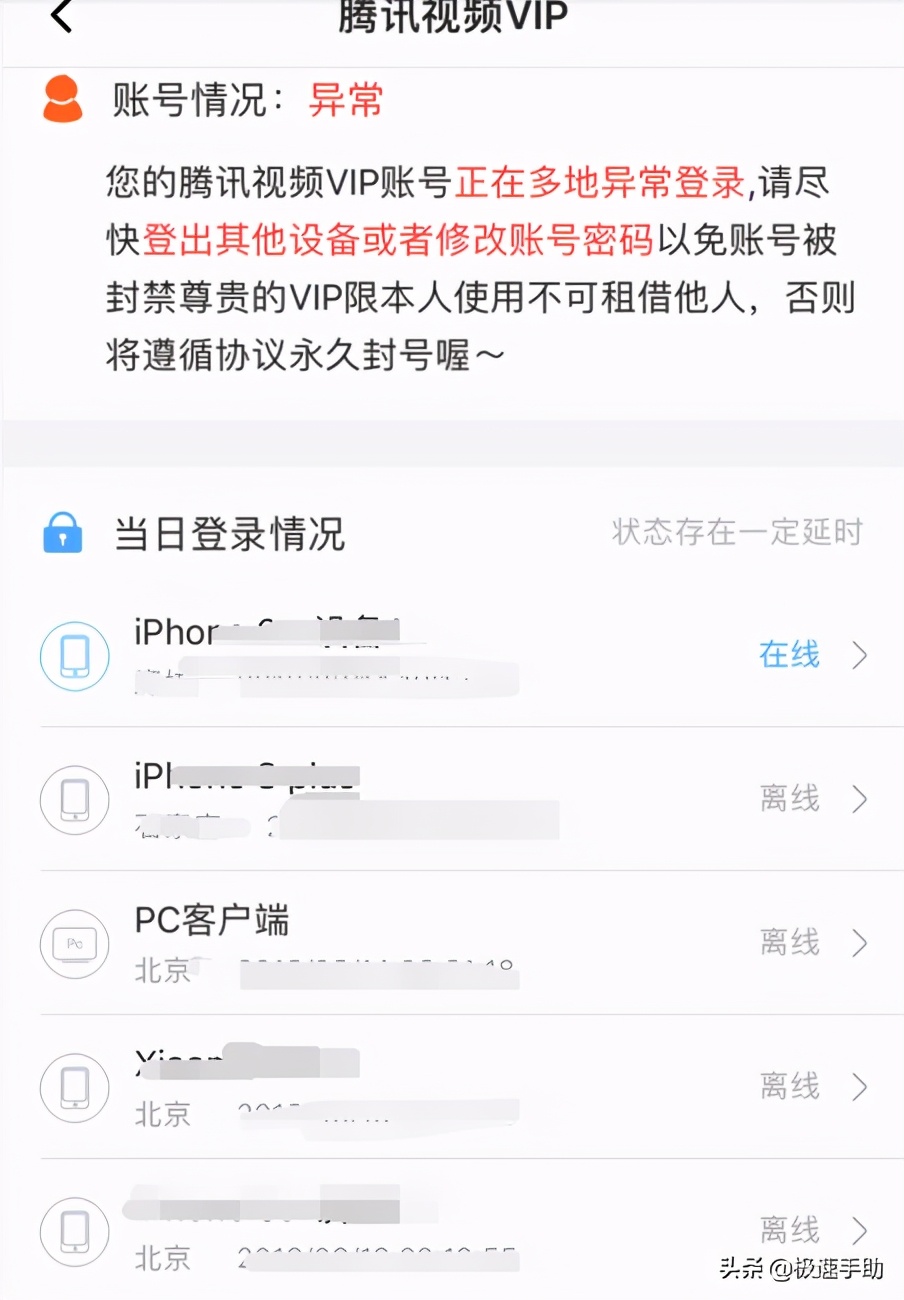Click the iPhone 8 Plus device icon
Screen dimensions: 904x1300
point(74,800)
